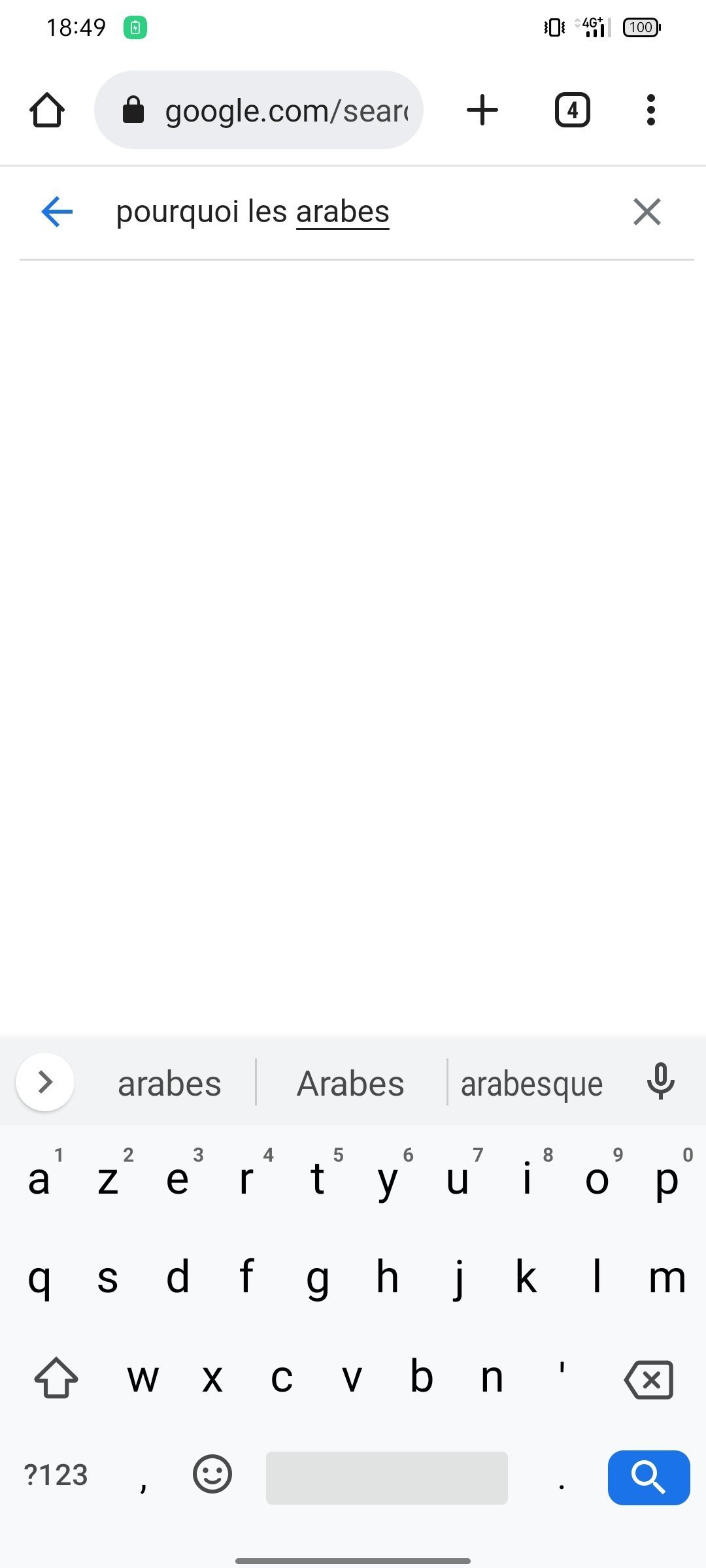706x1568 pixels.
Task: Go back with the blue arrow
Action: click(x=57, y=212)
